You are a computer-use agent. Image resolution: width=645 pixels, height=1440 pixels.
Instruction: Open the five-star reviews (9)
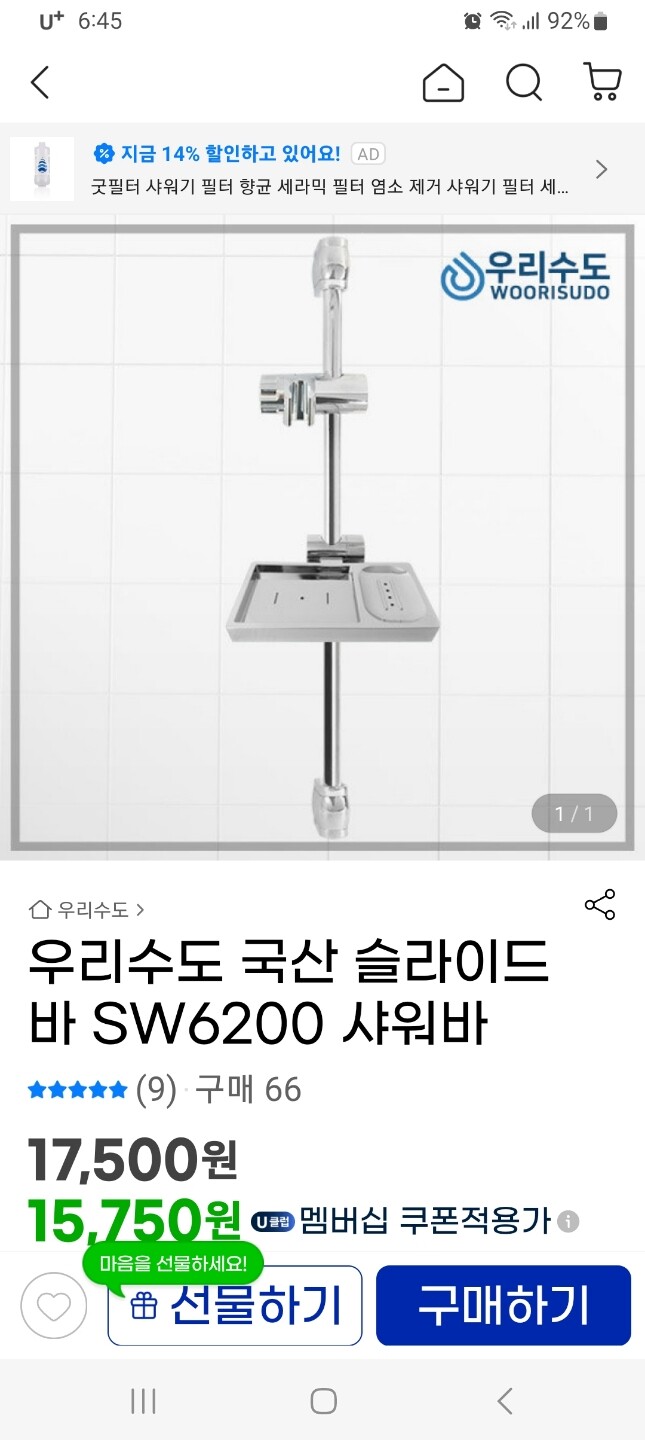point(102,1089)
